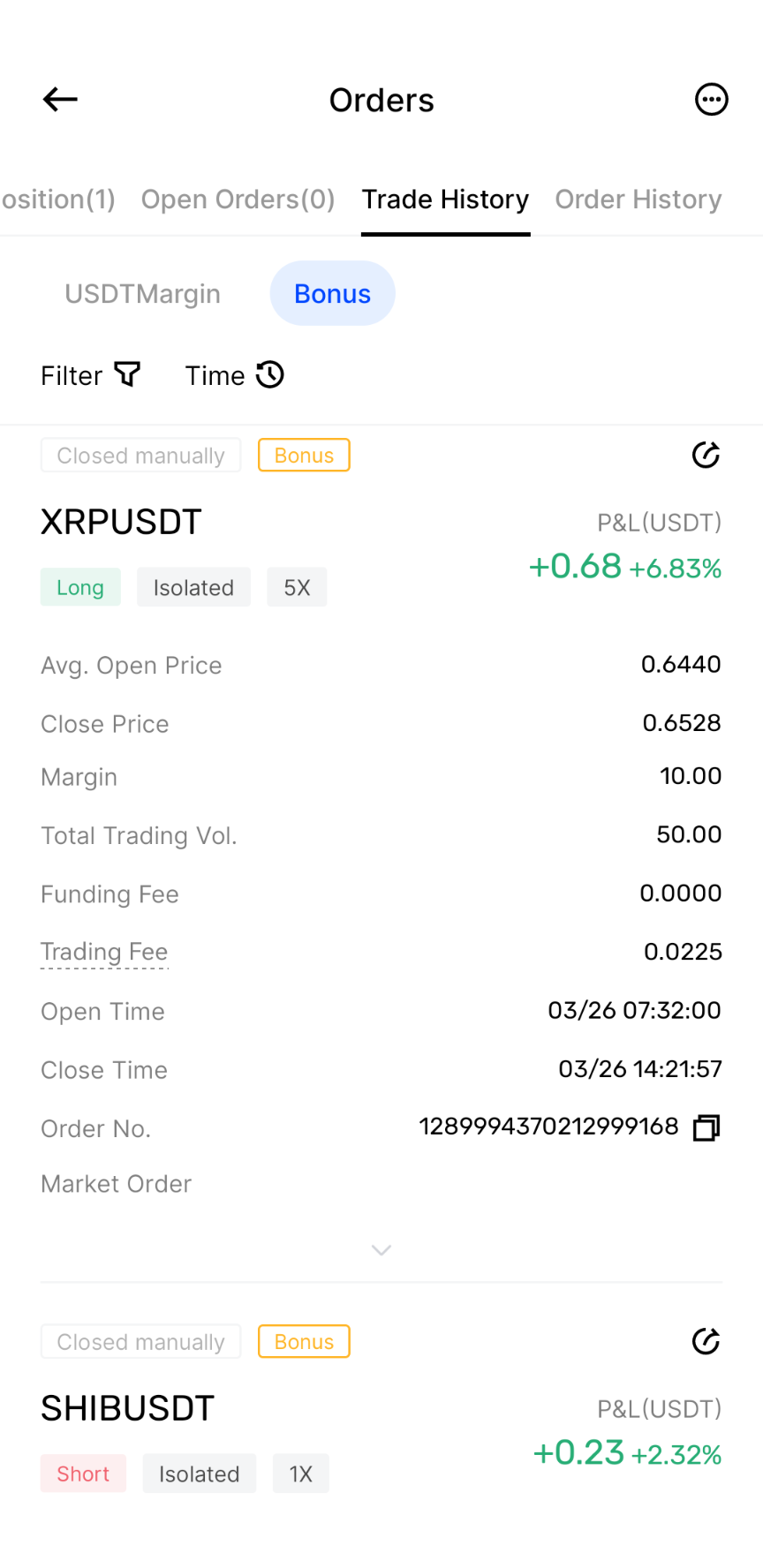Share the SHIBUSDT trade result
The image size is (763, 1568).
click(706, 1342)
